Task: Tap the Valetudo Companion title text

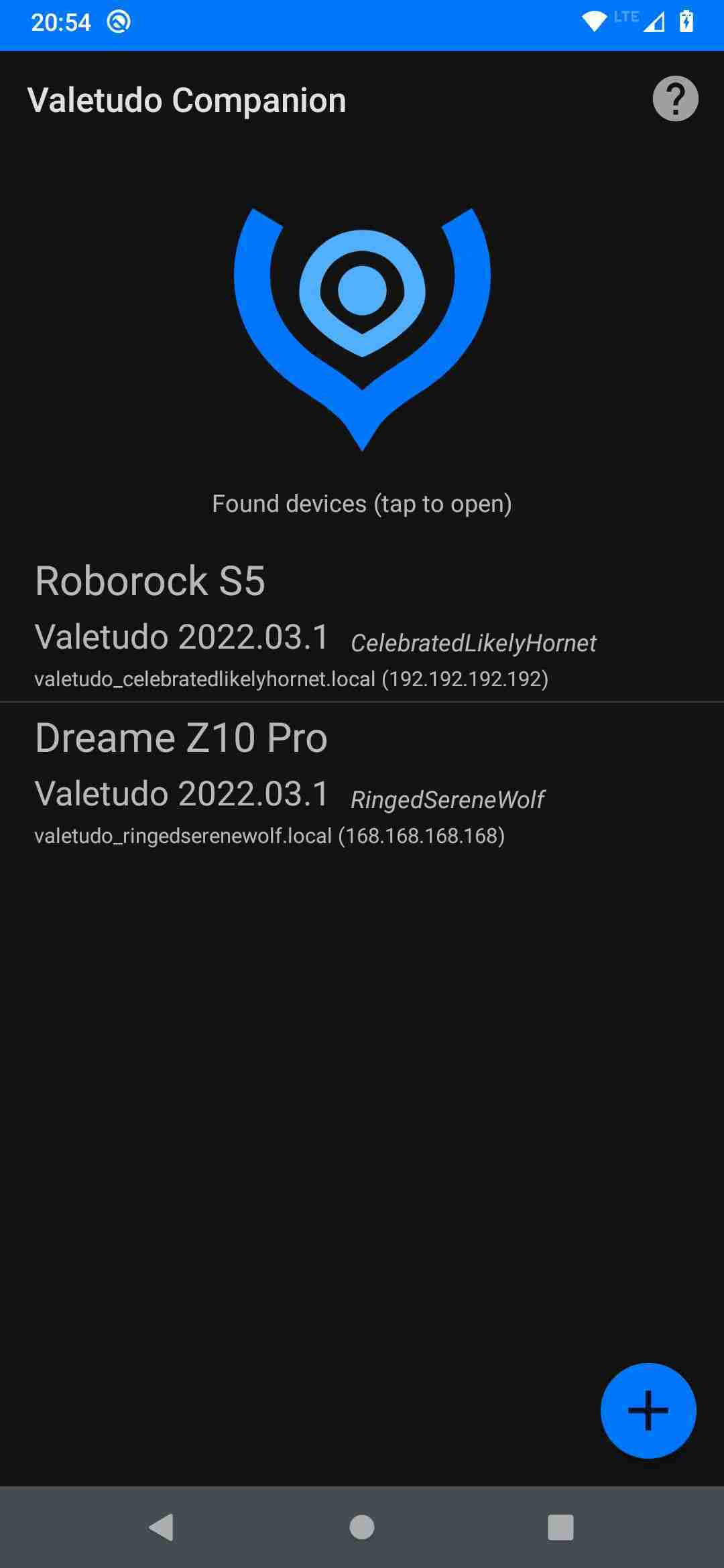Action: coord(186,99)
